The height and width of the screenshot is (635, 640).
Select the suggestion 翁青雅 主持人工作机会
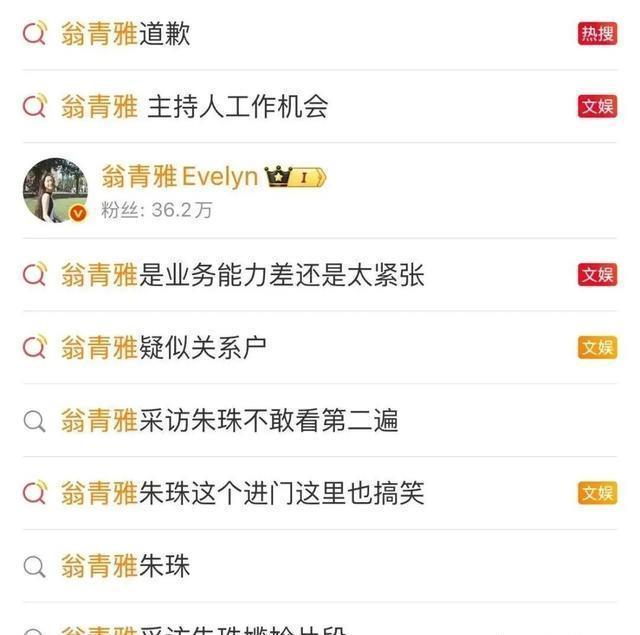tap(194, 106)
